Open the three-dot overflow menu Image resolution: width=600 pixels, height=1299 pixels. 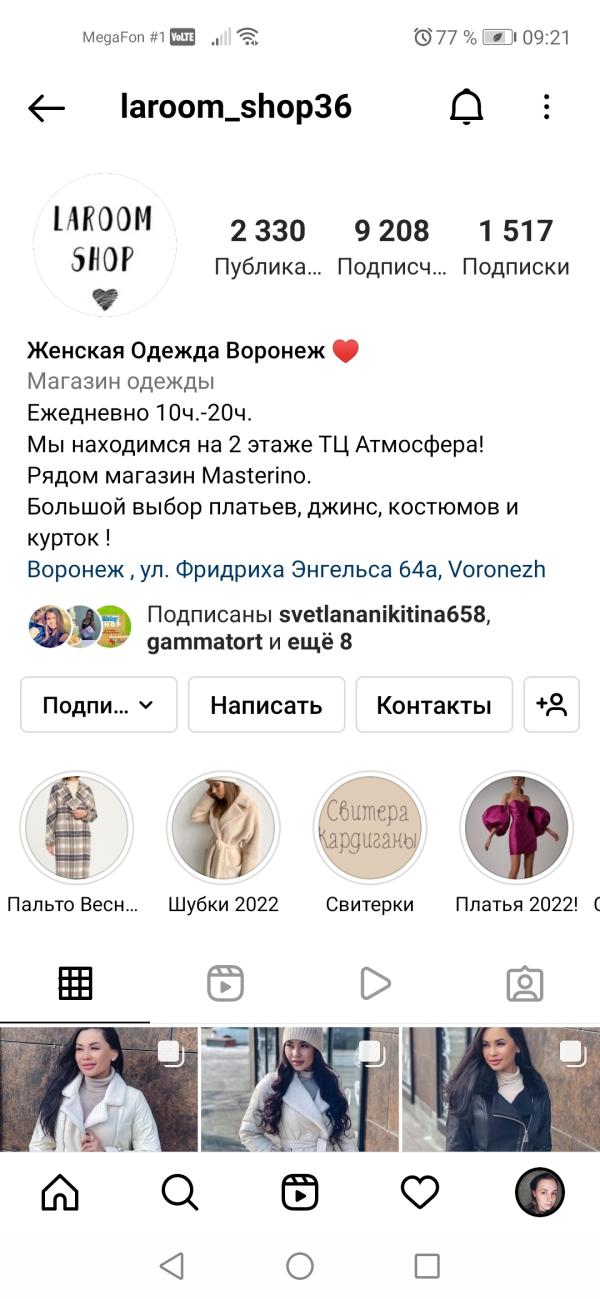click(546, 108)
